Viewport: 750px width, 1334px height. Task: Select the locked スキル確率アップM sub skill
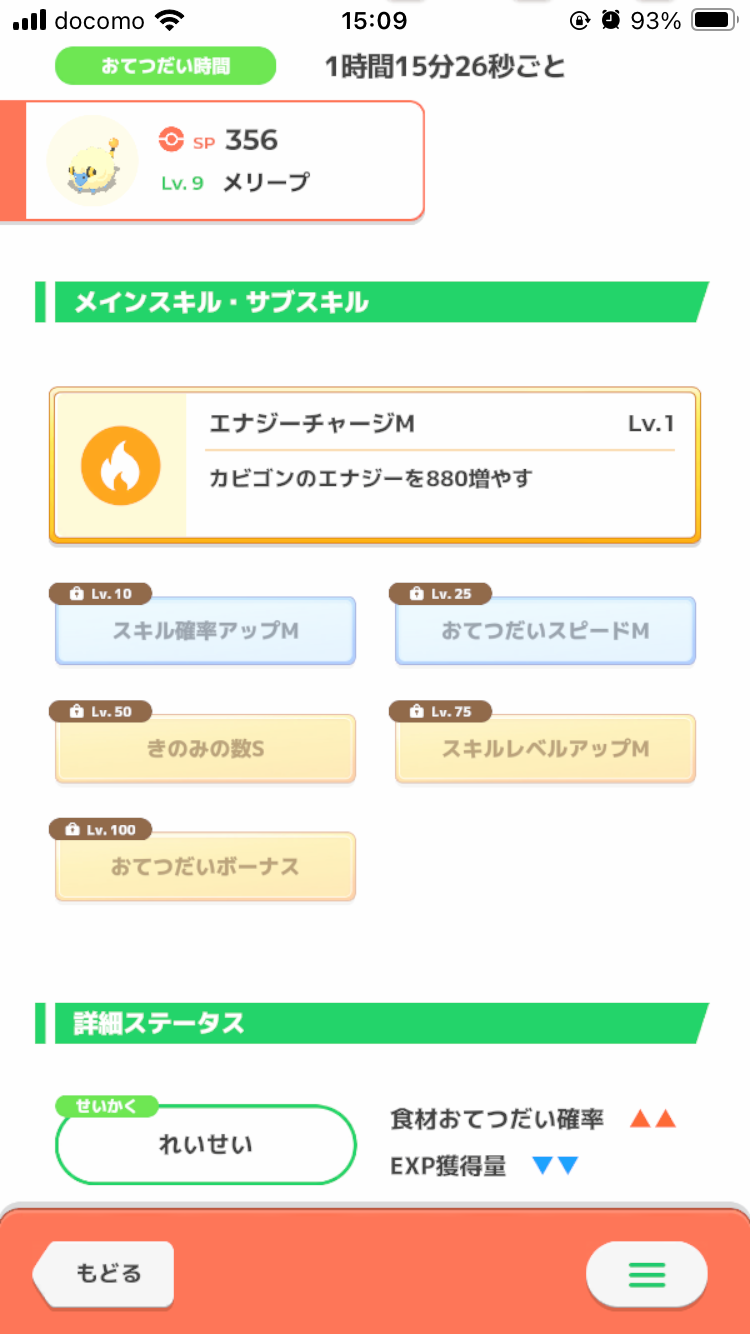coord(205,631)
